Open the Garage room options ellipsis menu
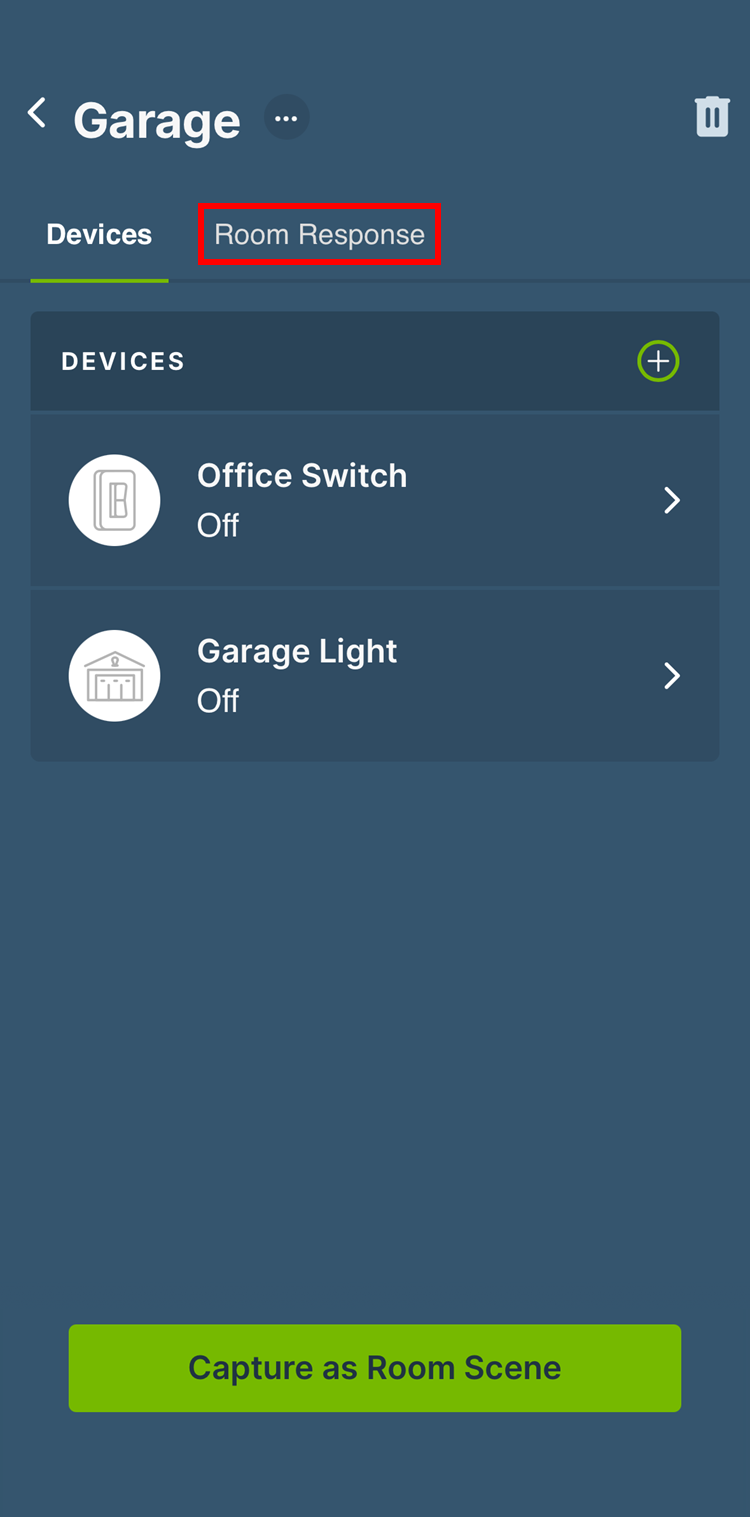750x1517 pixels. (286, 117)
